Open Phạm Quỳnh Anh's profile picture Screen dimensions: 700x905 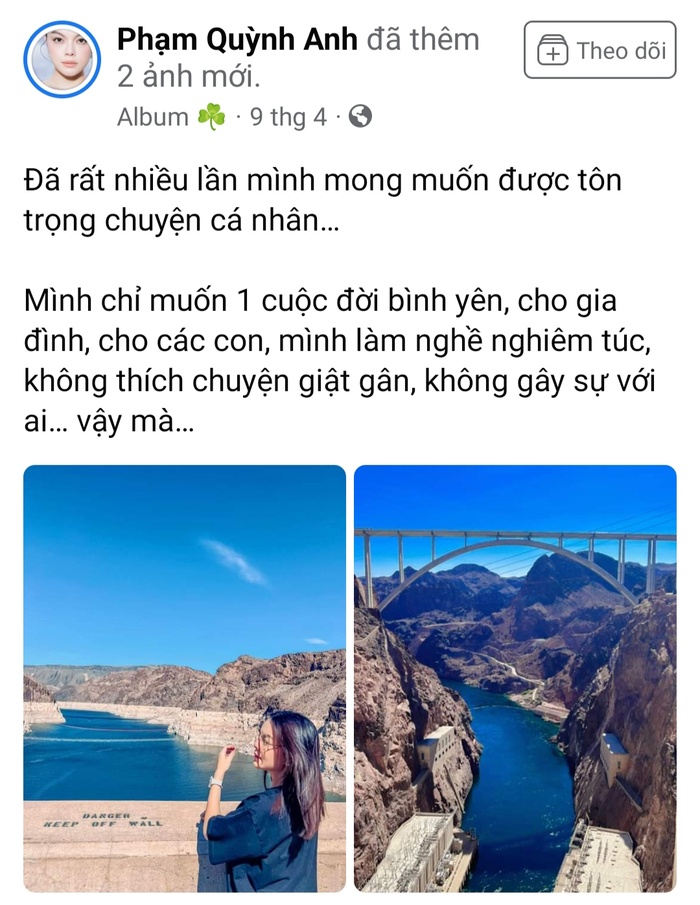[61, 59]
